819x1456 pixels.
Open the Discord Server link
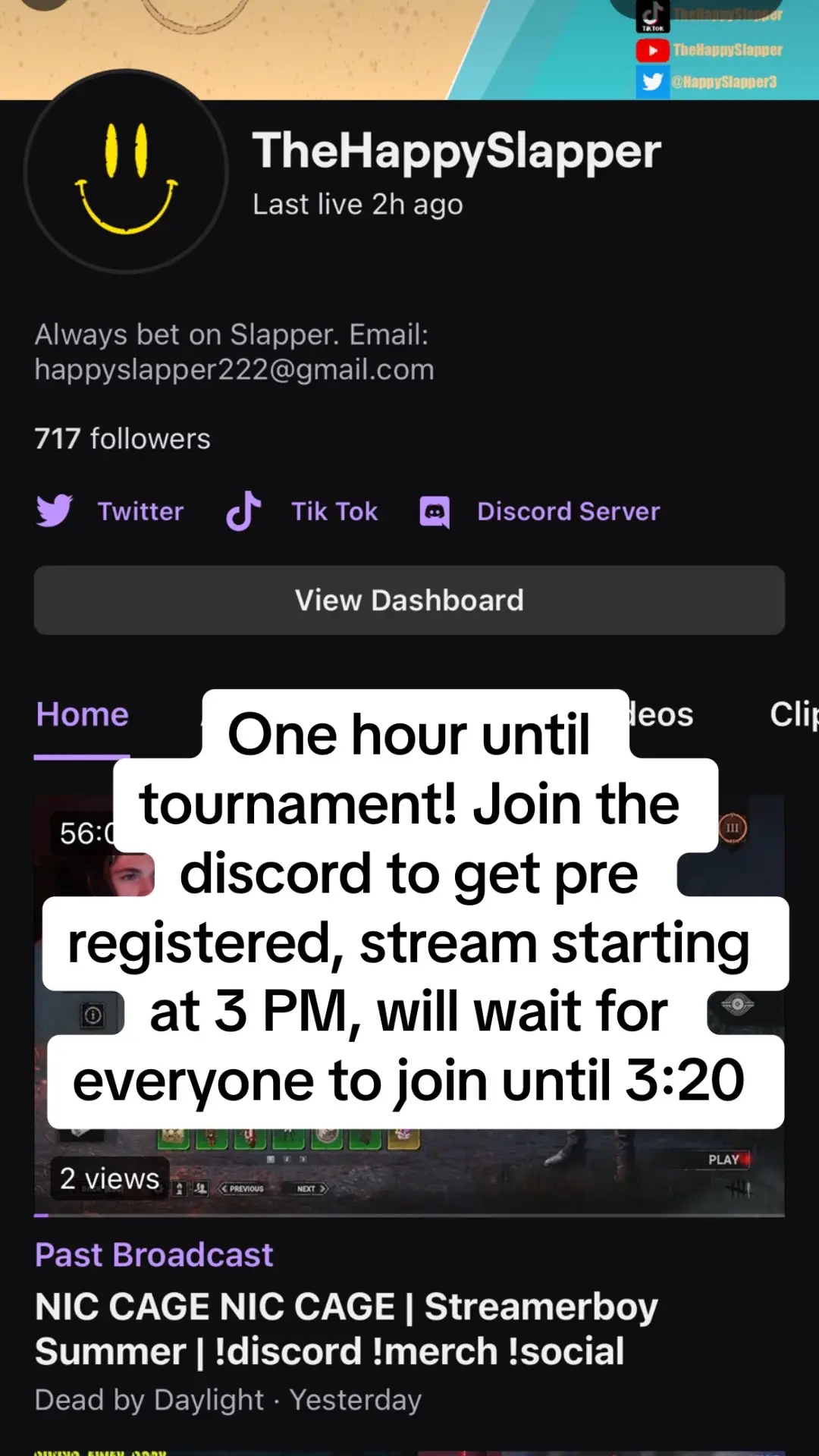coord(540,512)
